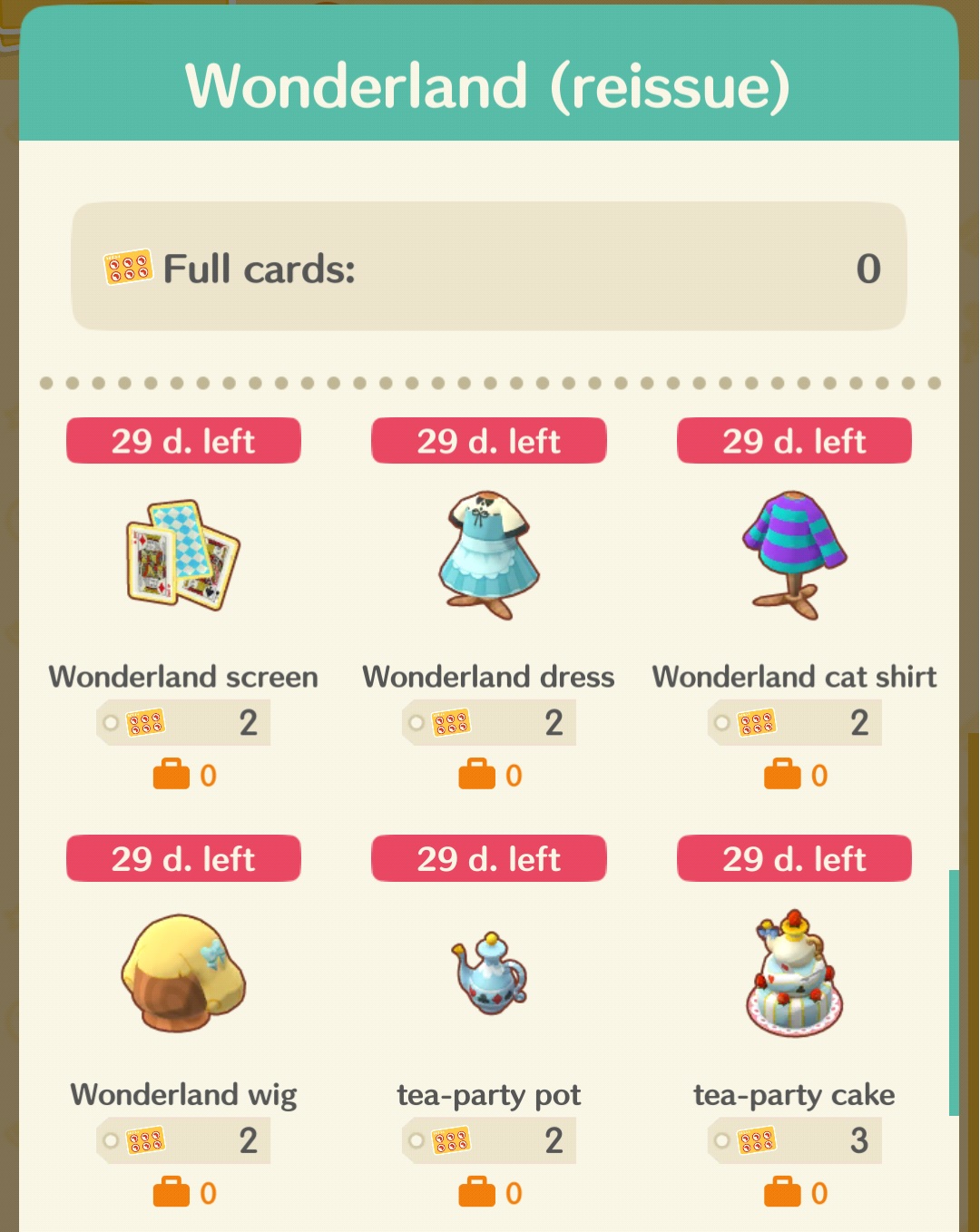Open the tea-party pot item
The height and width of the screenshot is (1232, 980).
click(489, 973)
